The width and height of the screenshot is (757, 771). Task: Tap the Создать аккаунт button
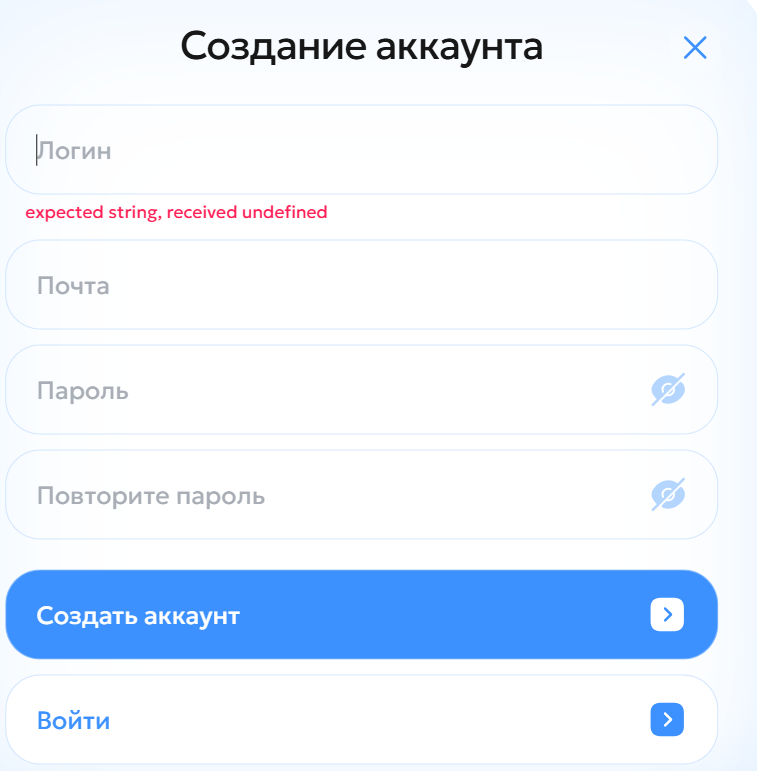click(360, 615)
